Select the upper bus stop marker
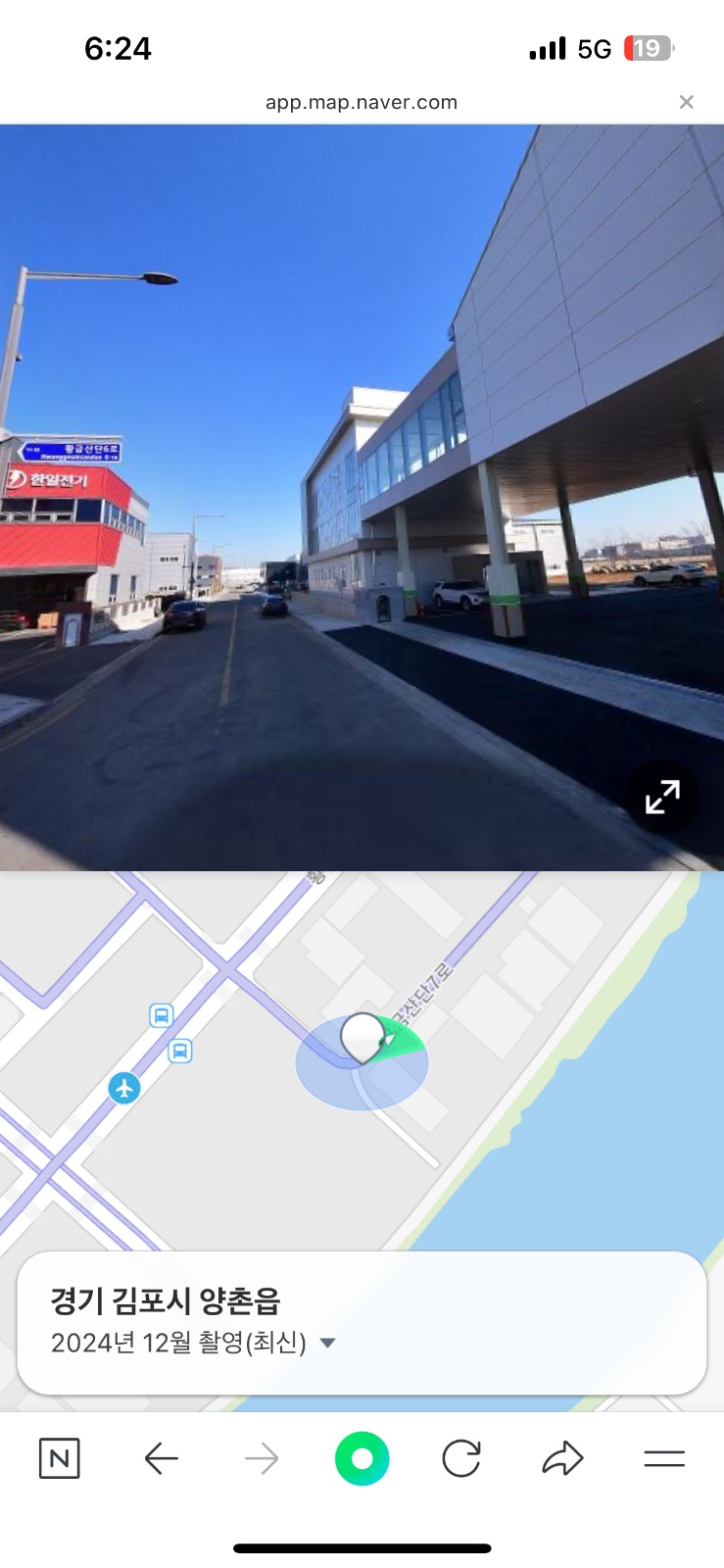 coord(162,1015)
